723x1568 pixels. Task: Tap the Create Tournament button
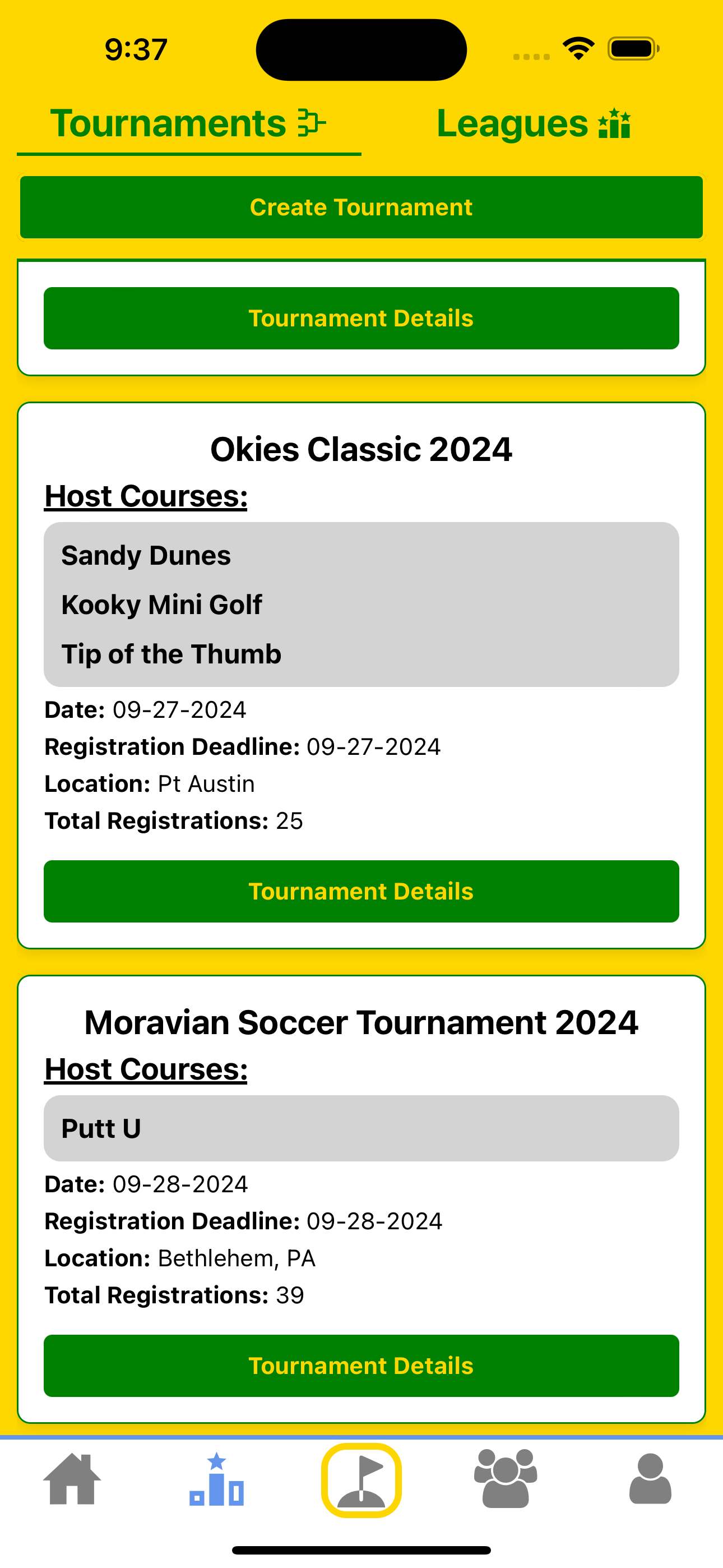361,207
